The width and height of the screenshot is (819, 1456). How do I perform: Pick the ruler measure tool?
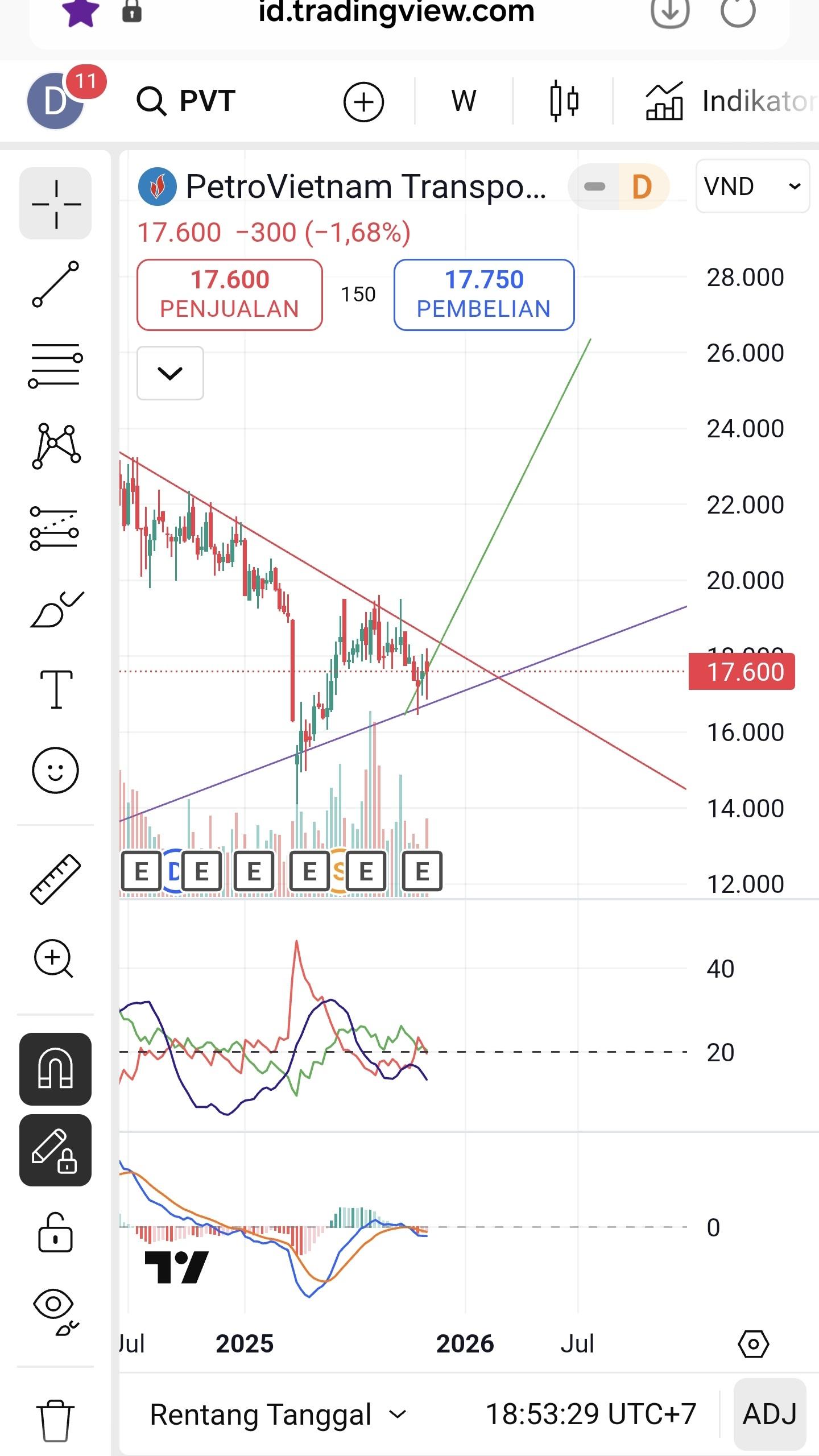click(56, 879)
